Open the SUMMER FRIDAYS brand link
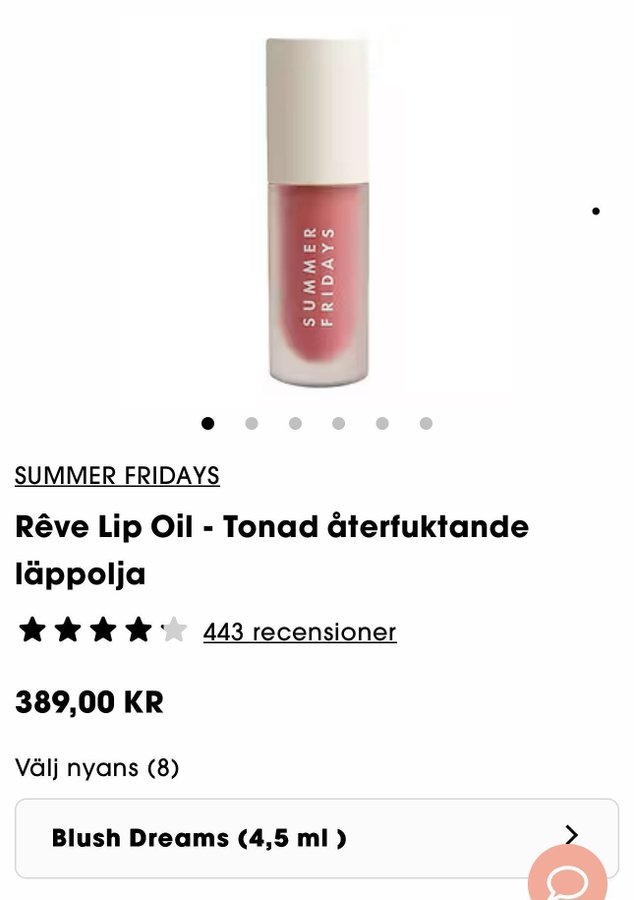Screen dimensions: 634x900 click(117, 476)
